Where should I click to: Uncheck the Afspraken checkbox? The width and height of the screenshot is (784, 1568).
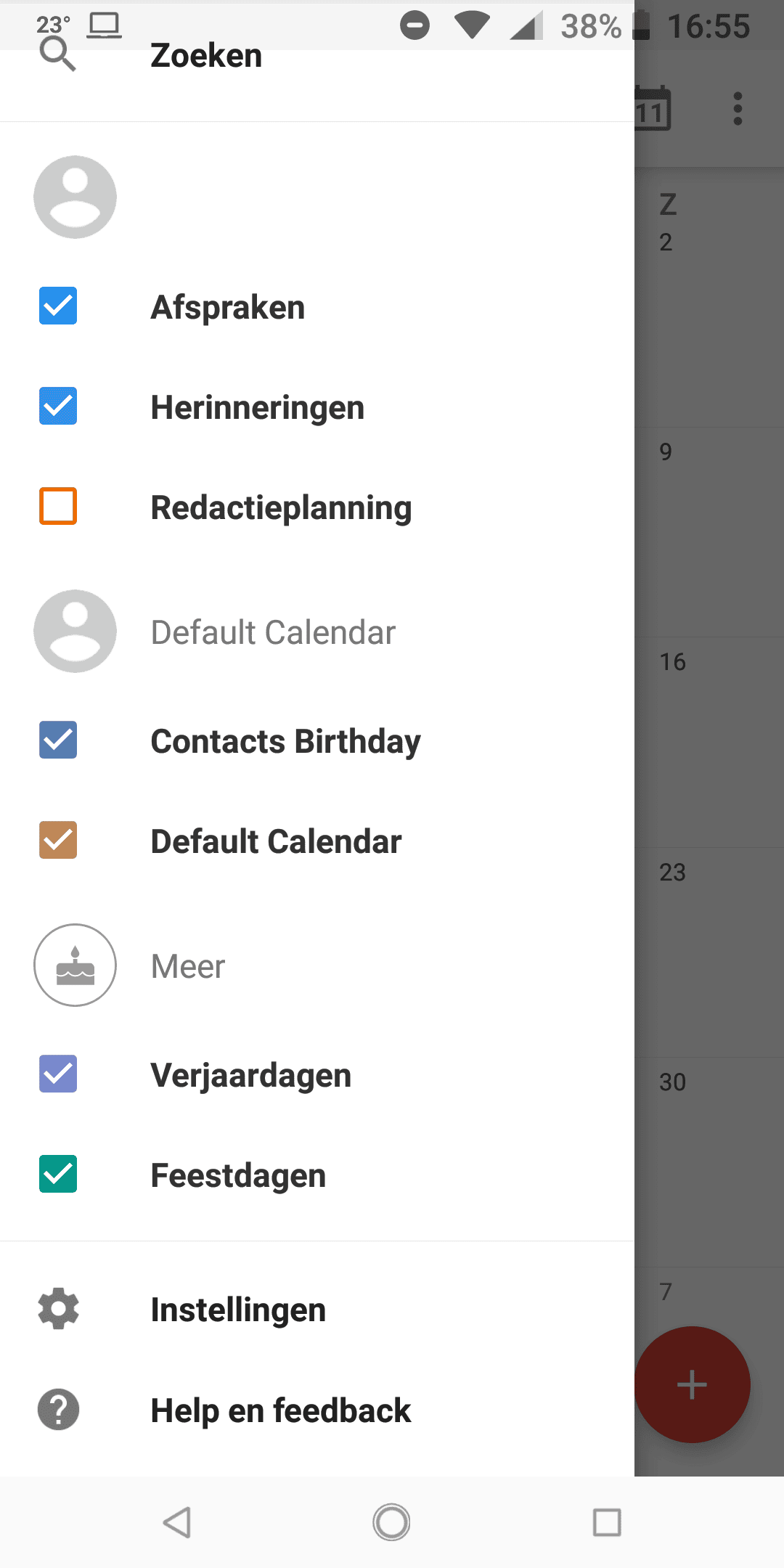pyautogui.click(x=57, y=306)
